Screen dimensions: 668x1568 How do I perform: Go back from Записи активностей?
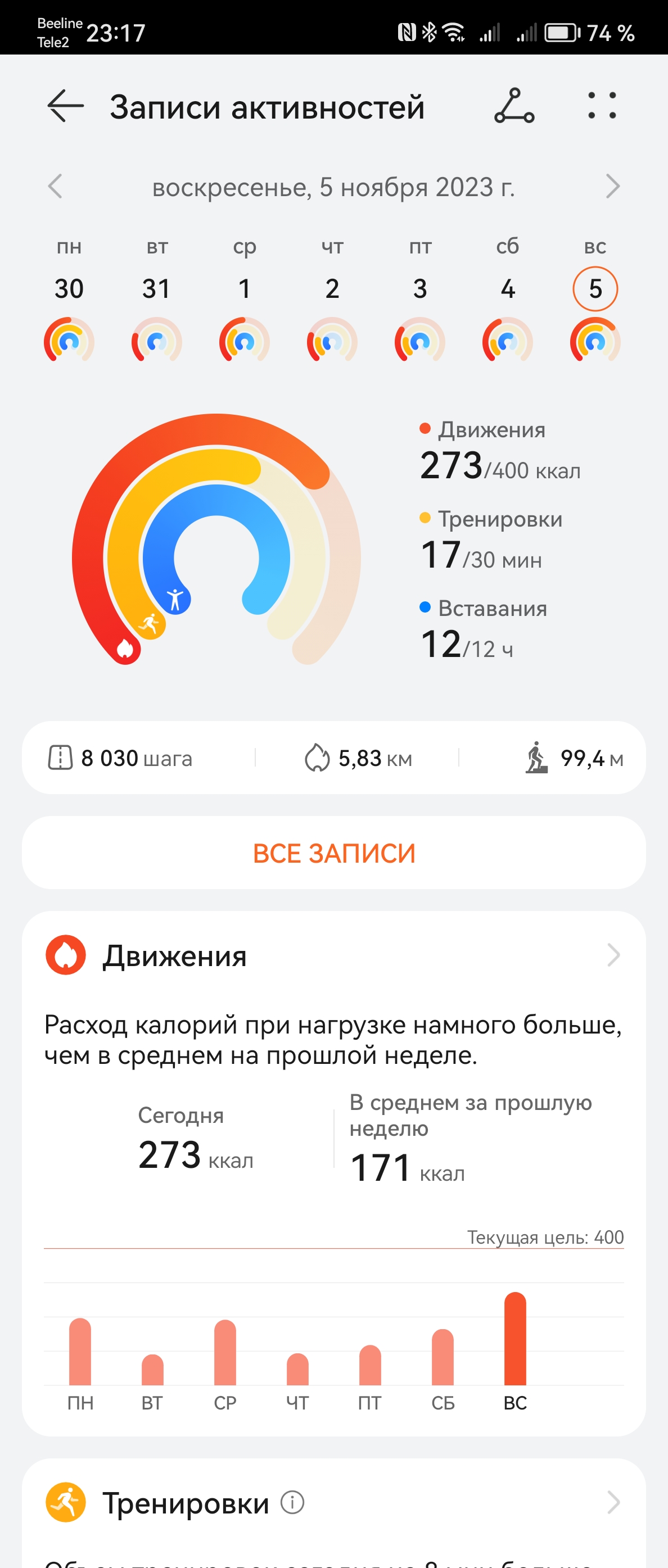(65, 107)
